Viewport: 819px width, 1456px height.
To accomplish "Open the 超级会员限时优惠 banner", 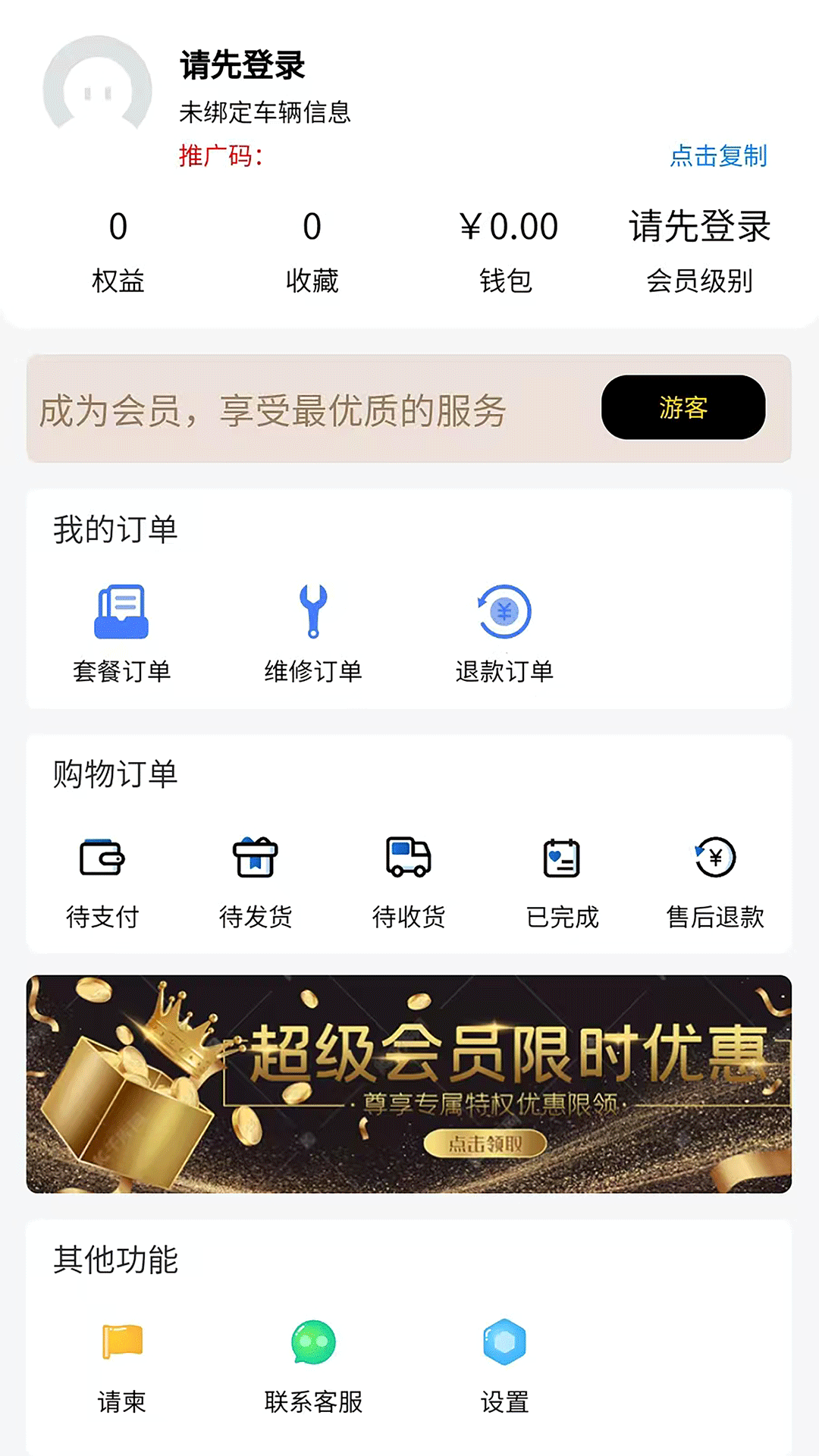I will [x=409, y=1084].
